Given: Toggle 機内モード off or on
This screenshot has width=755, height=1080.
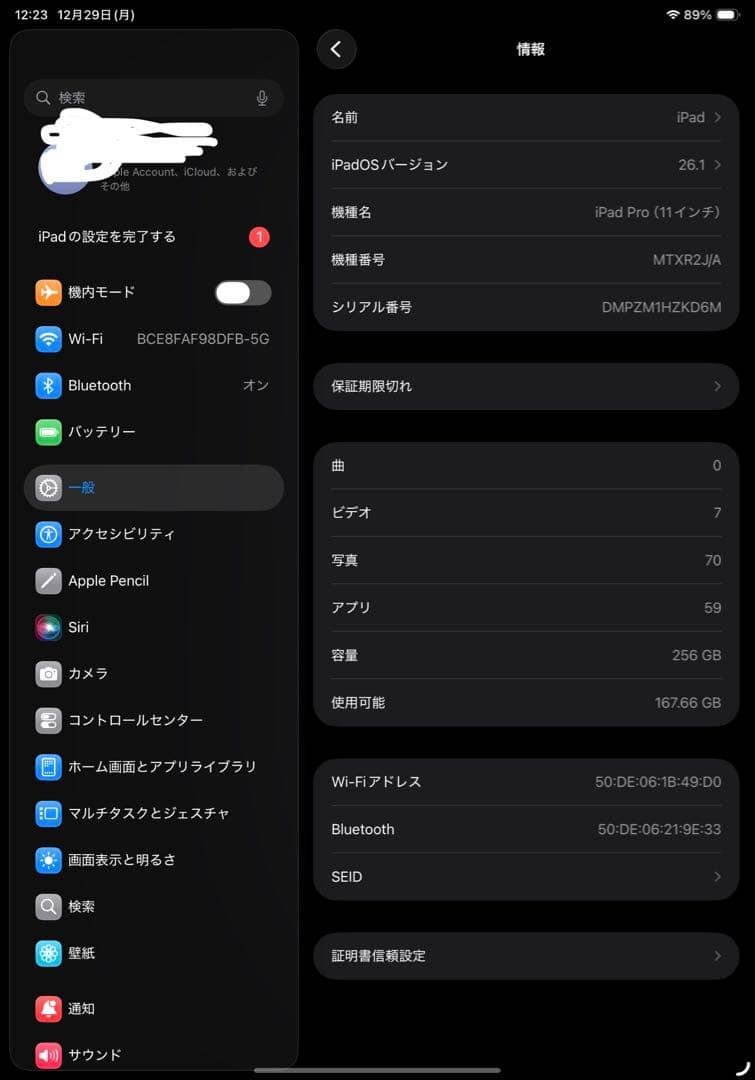Looking at the screenshot, I should click(243, 292).
